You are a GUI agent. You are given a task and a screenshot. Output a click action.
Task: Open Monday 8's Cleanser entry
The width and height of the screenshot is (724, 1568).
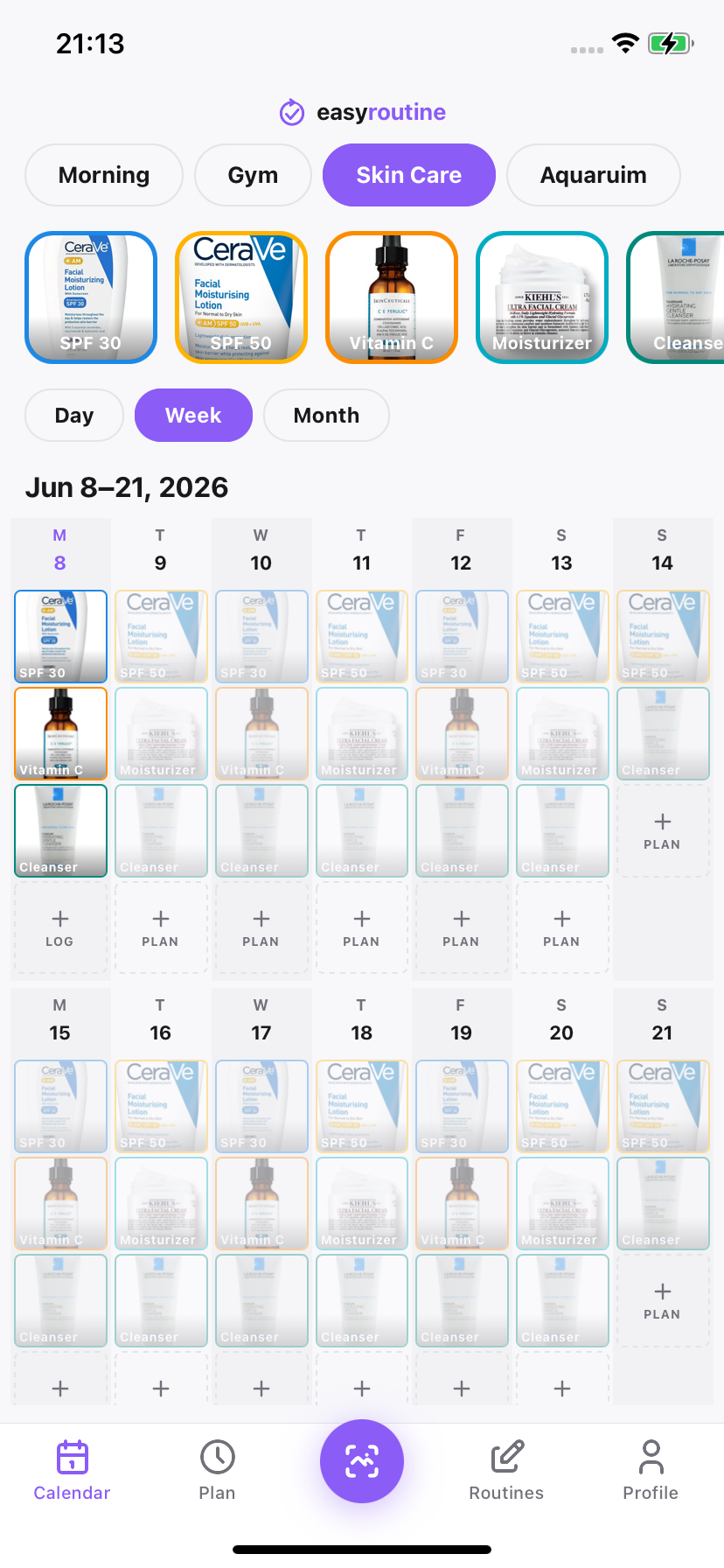(60, 830)
